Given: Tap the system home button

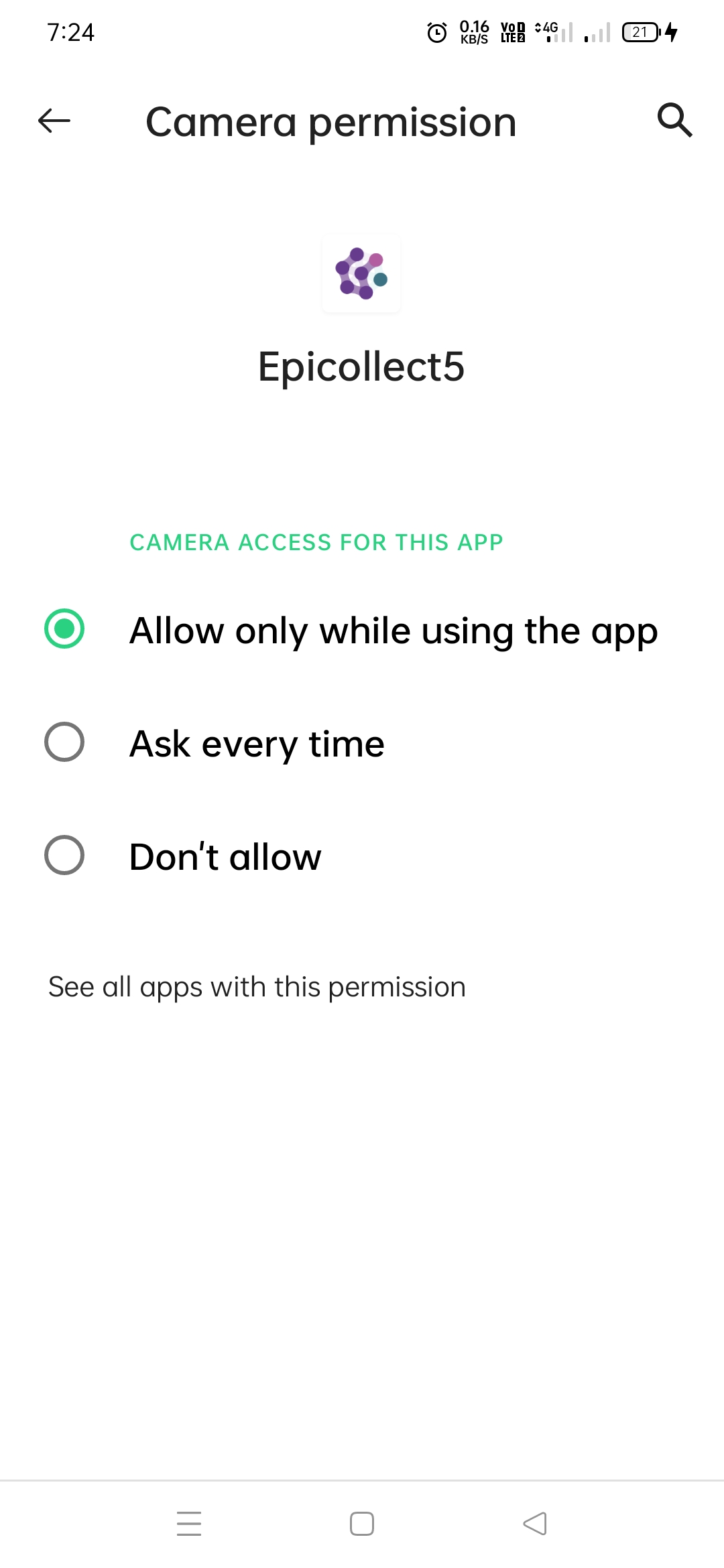Looking at the screenshot, I should pos(362,1524).
